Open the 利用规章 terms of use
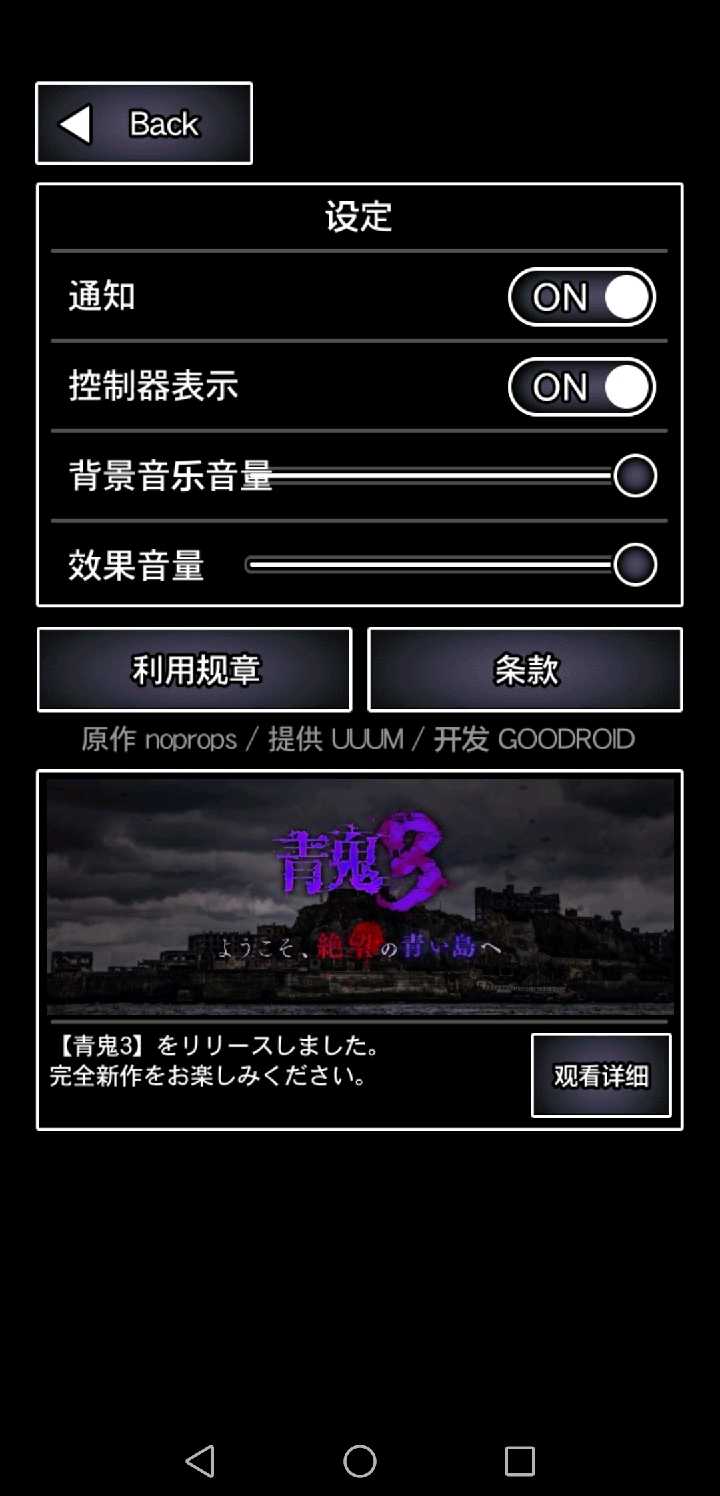This screenshot has height=1496, width=720. point(195,670)
